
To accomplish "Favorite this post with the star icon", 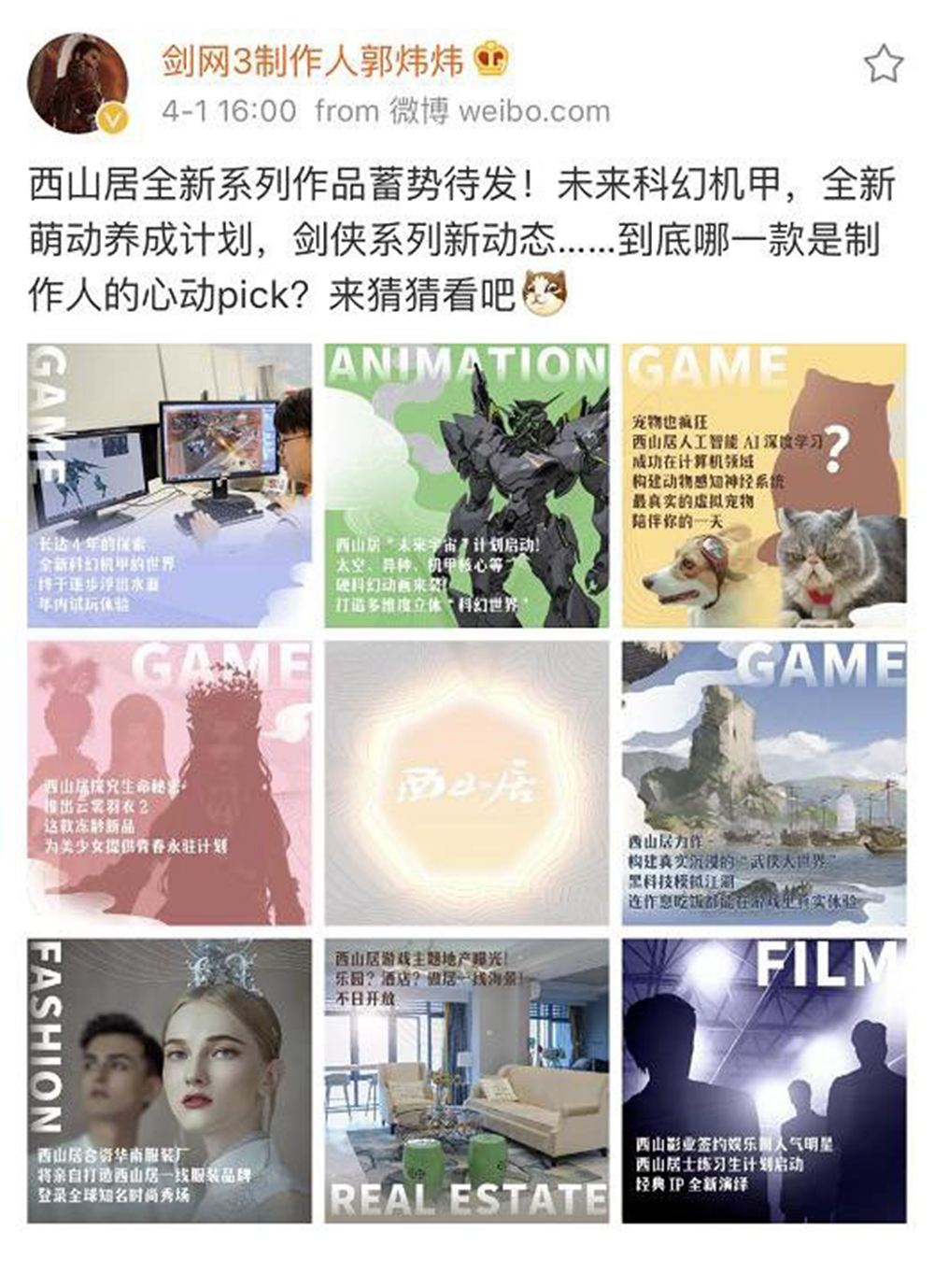I will tap(883, 64).
